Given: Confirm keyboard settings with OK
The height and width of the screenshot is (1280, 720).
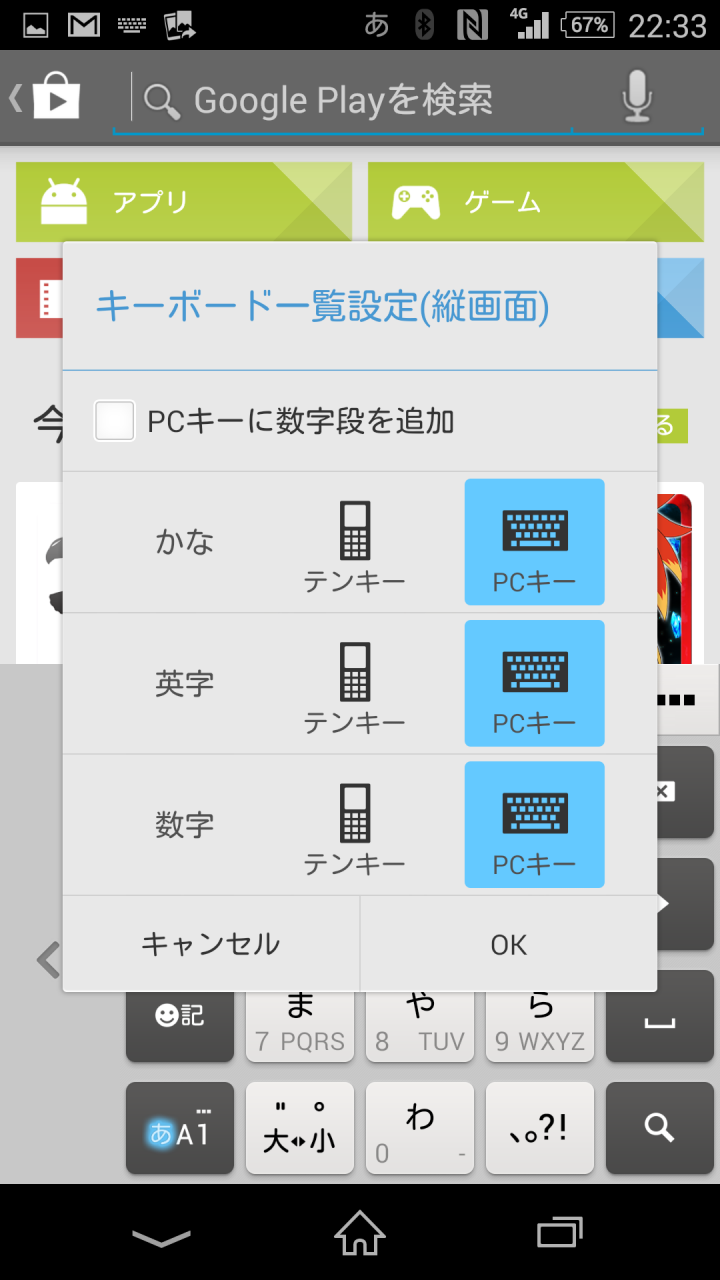Looking at the screenshot, I should [509, 944].
